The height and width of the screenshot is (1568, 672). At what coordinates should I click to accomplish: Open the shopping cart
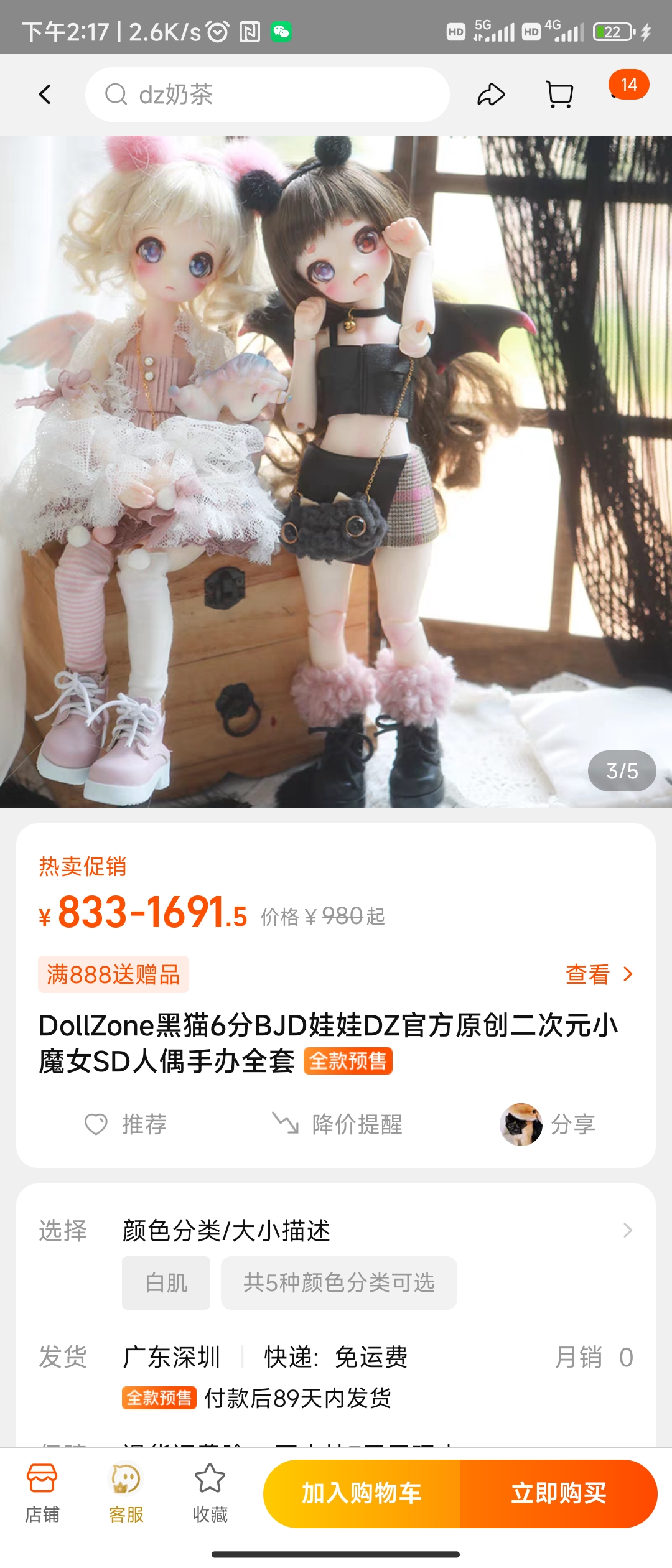(559, 95)
